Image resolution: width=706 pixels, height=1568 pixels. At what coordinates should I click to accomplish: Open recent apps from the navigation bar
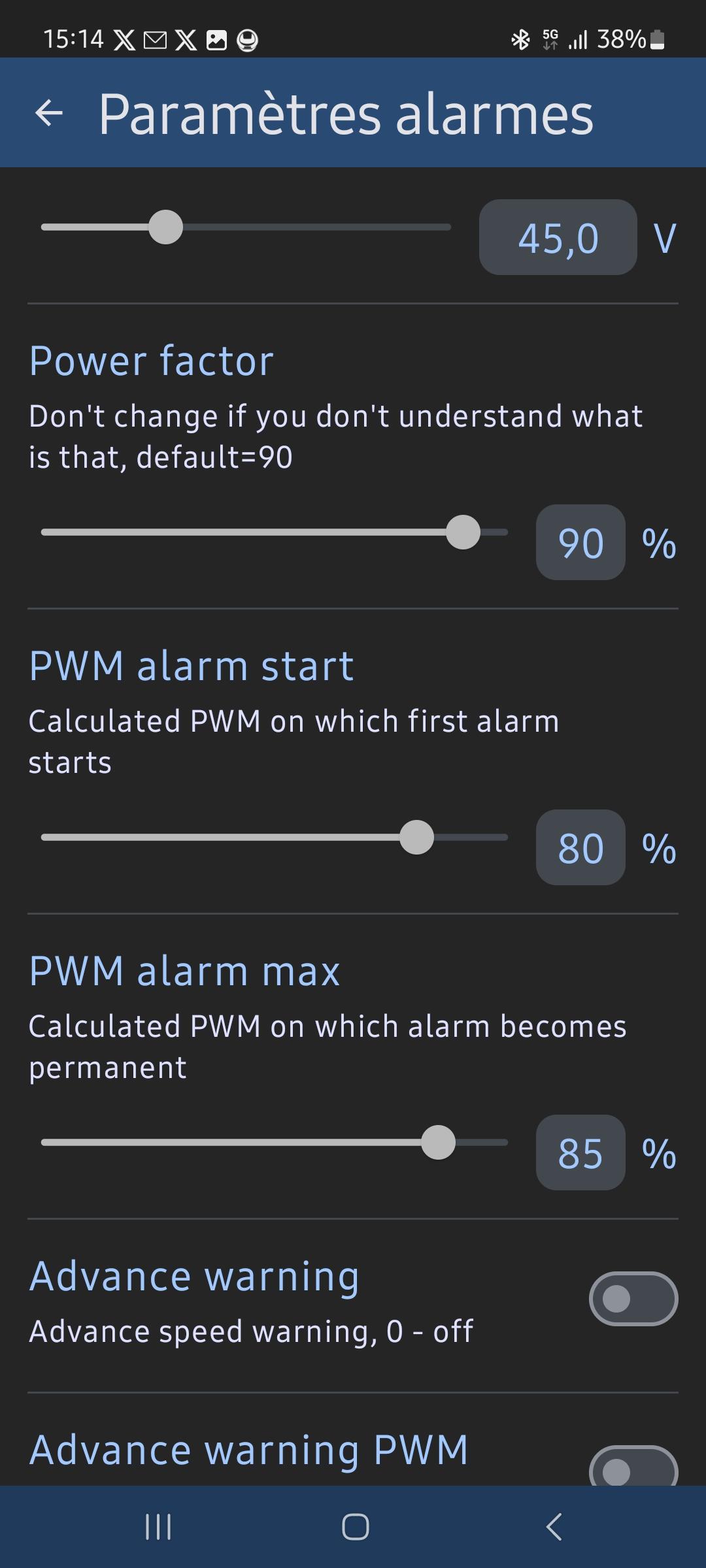click(x=158, y=1527)
